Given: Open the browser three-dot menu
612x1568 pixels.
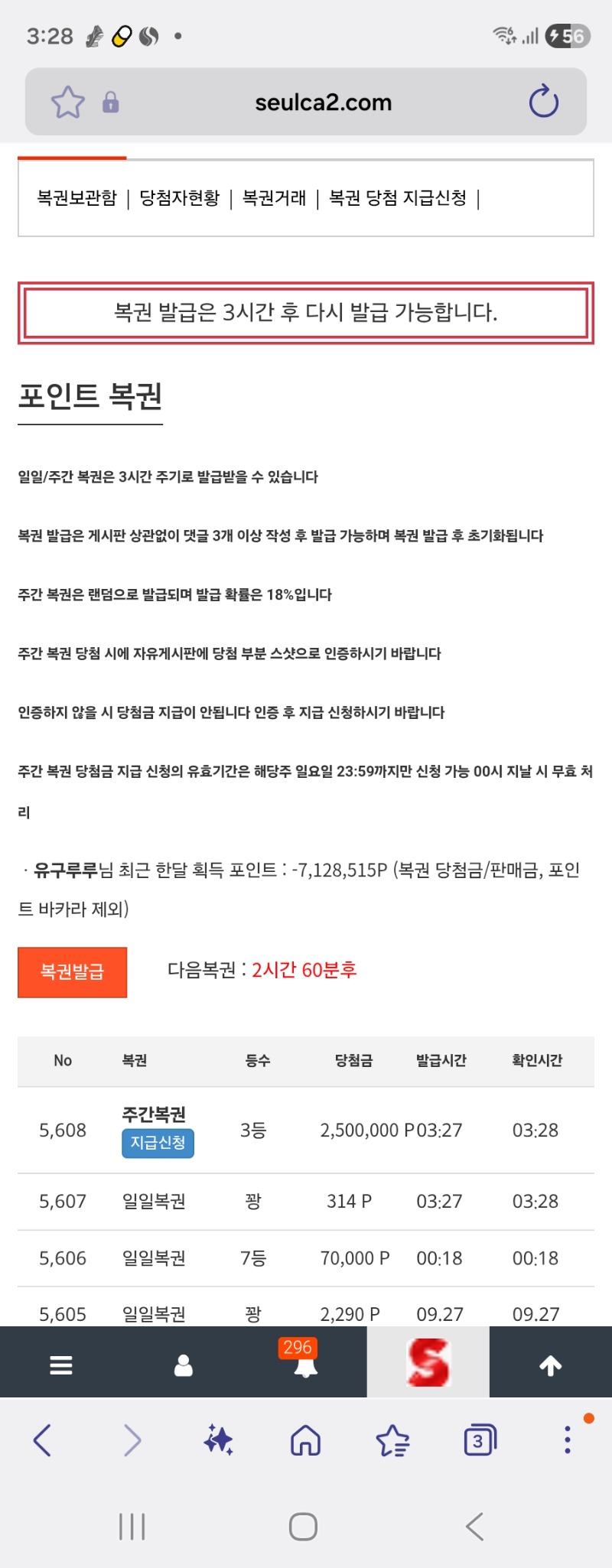Looking at the screenshot, I should pos(567,1440).
